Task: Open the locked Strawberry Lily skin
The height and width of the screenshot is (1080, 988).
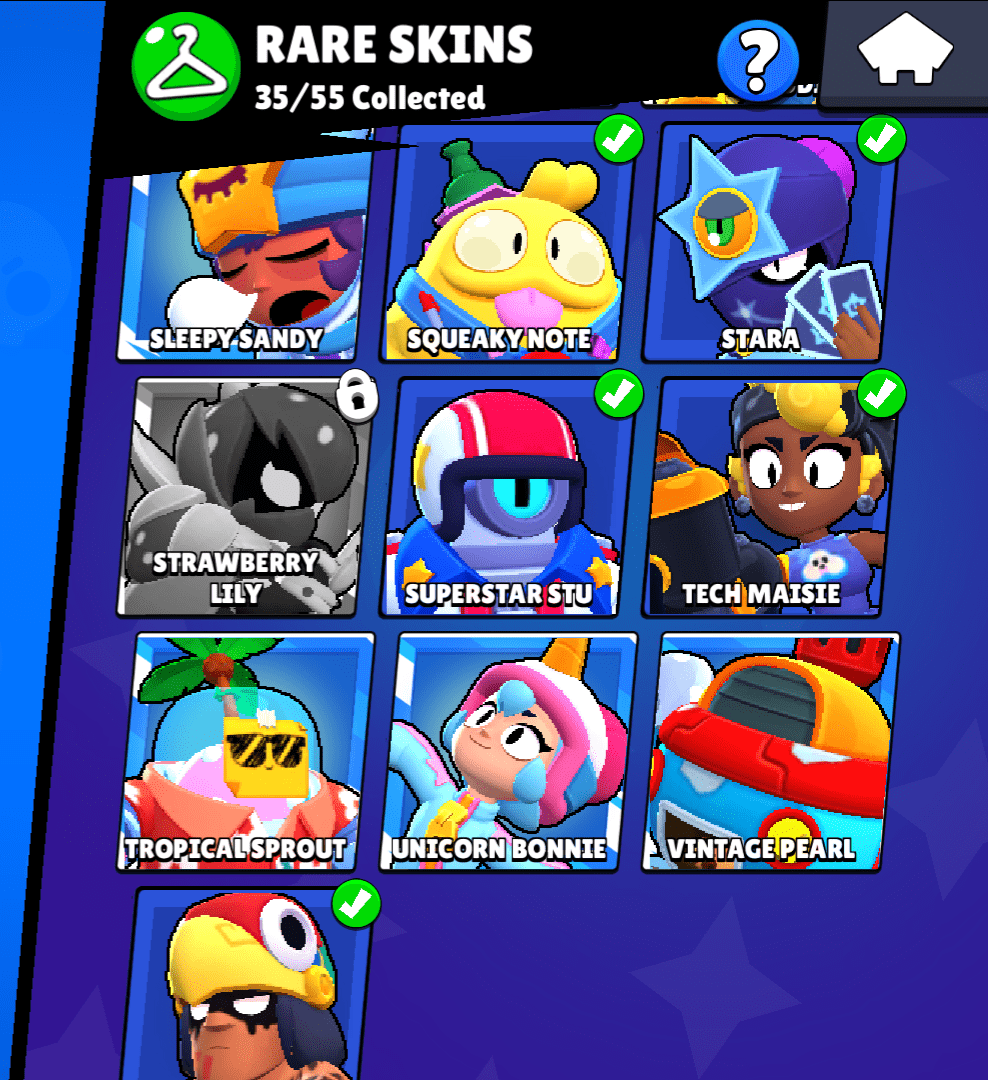Action: coord(245,497)
